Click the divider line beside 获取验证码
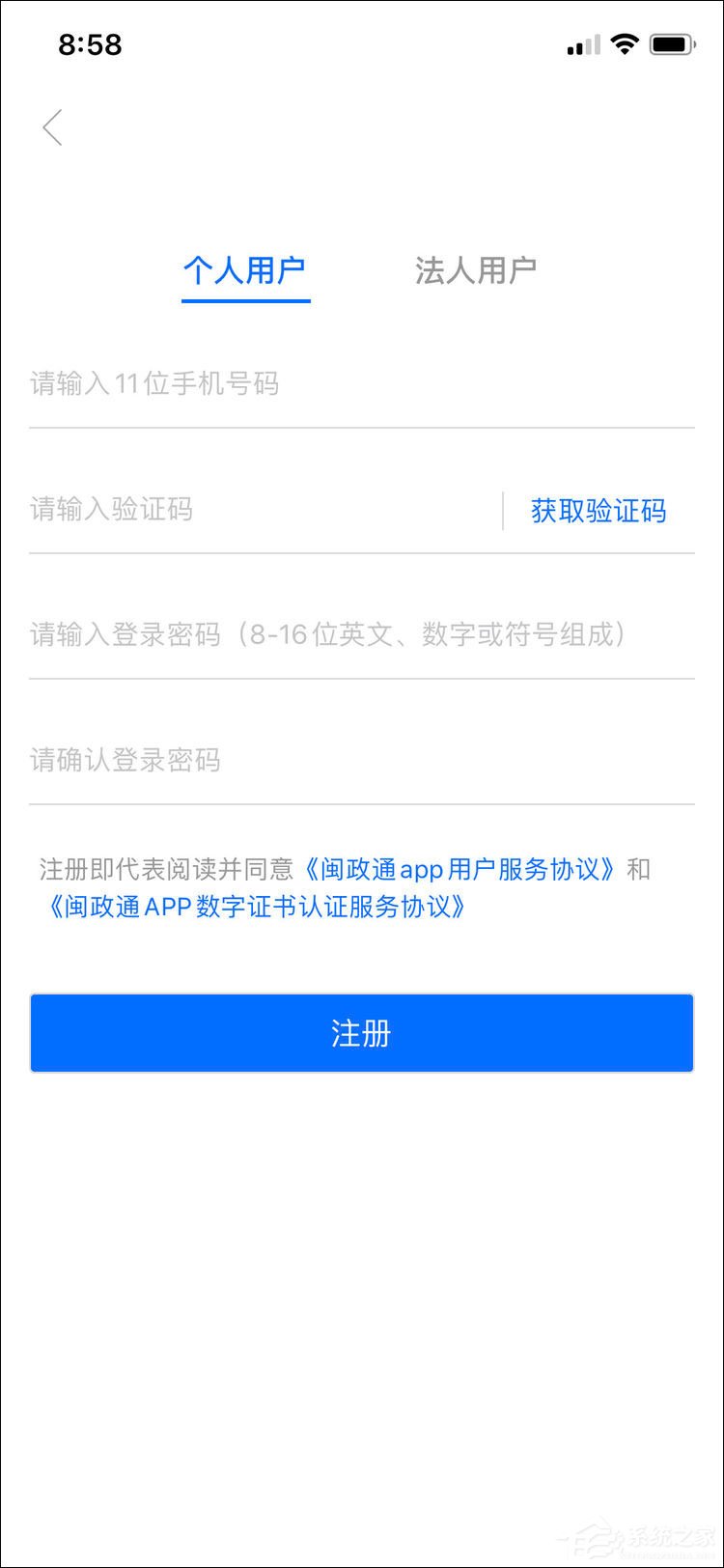724x1568 pixels. [504, 510]
